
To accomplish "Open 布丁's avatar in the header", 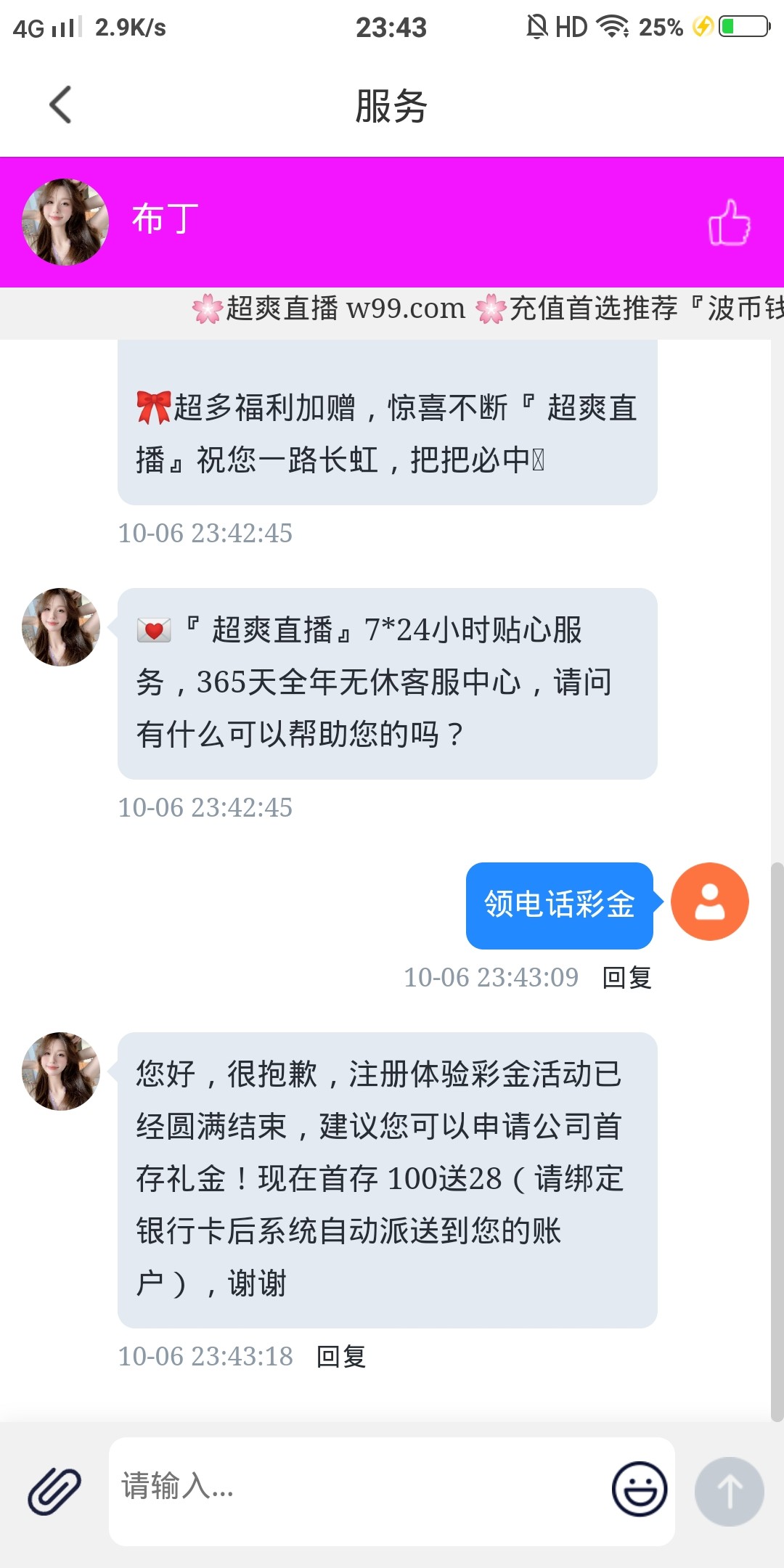I will point(65,222).
